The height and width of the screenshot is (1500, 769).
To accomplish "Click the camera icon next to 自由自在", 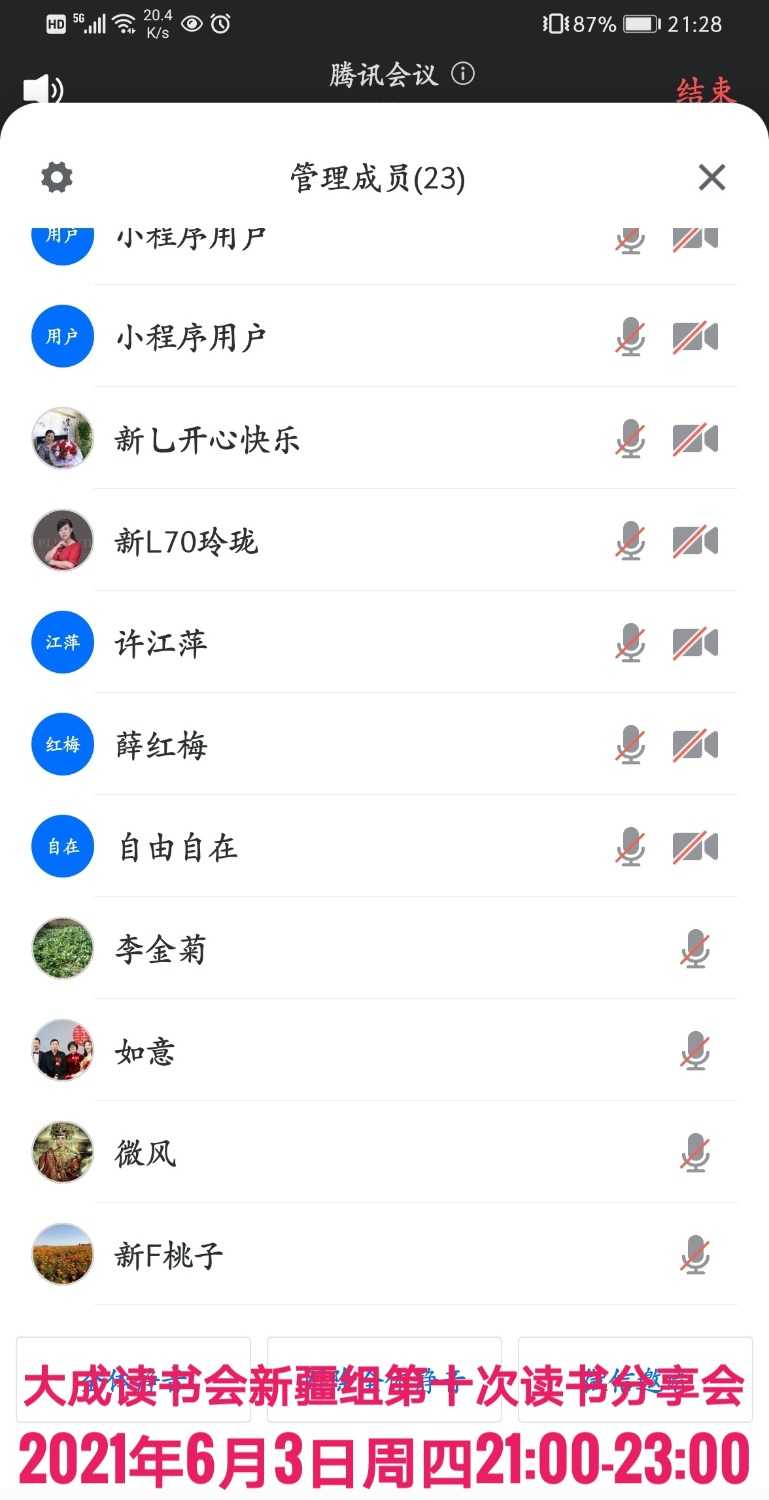I will pyautogui.click(x=695, y=846).
